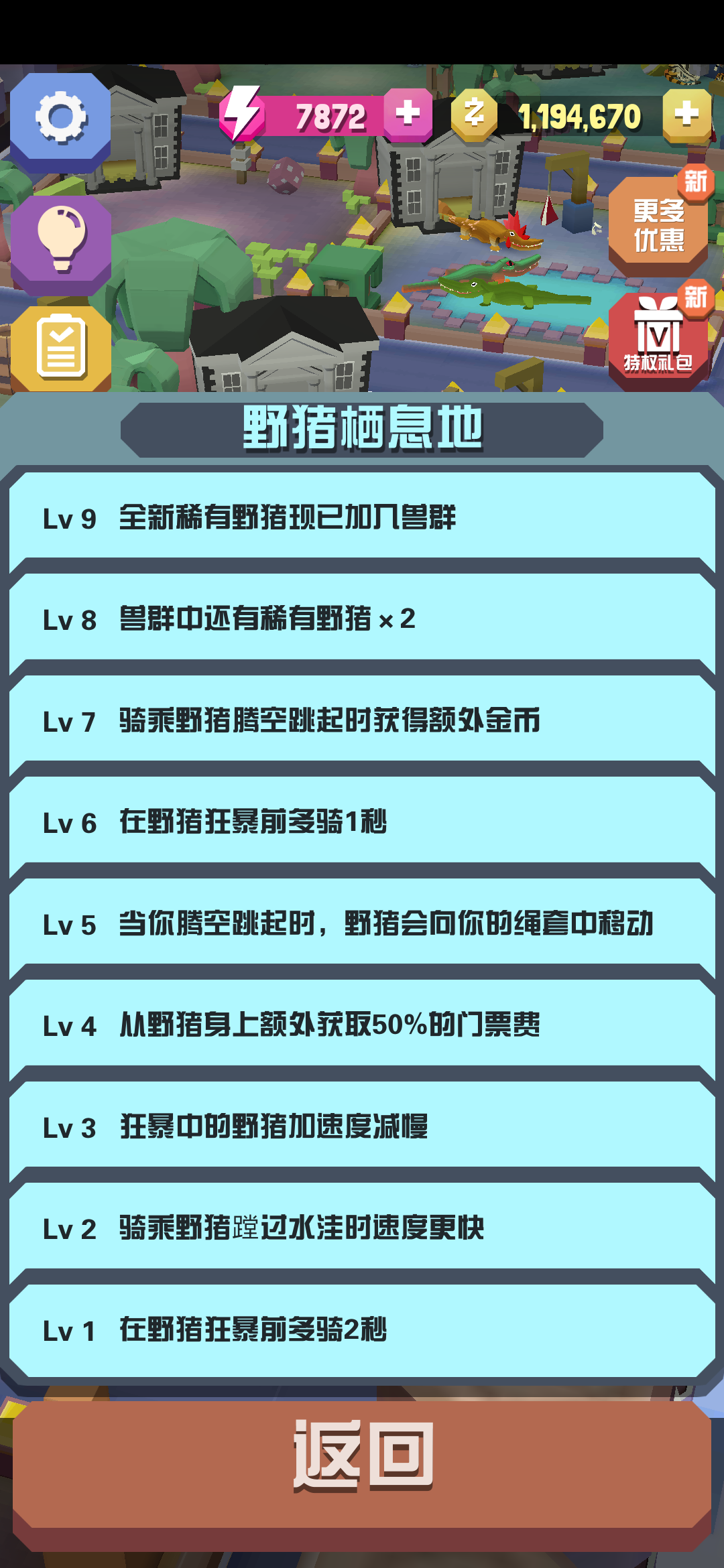The height and width of the screenshot is (1568, 724).
Task: Open 更多优惠 offers
Action: click(658, 226)
